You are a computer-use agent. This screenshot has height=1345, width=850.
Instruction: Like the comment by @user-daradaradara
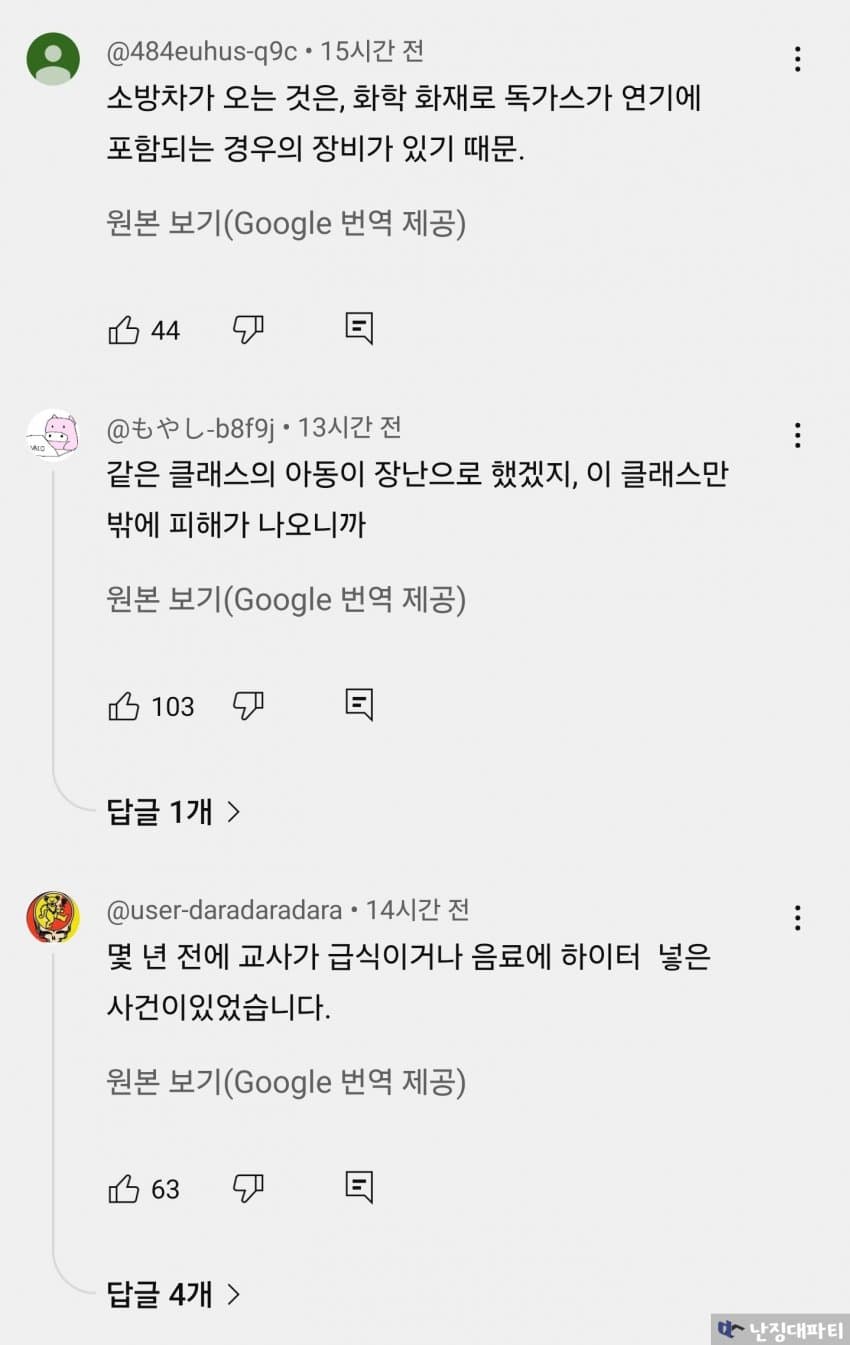click(x=124, y=1189)
